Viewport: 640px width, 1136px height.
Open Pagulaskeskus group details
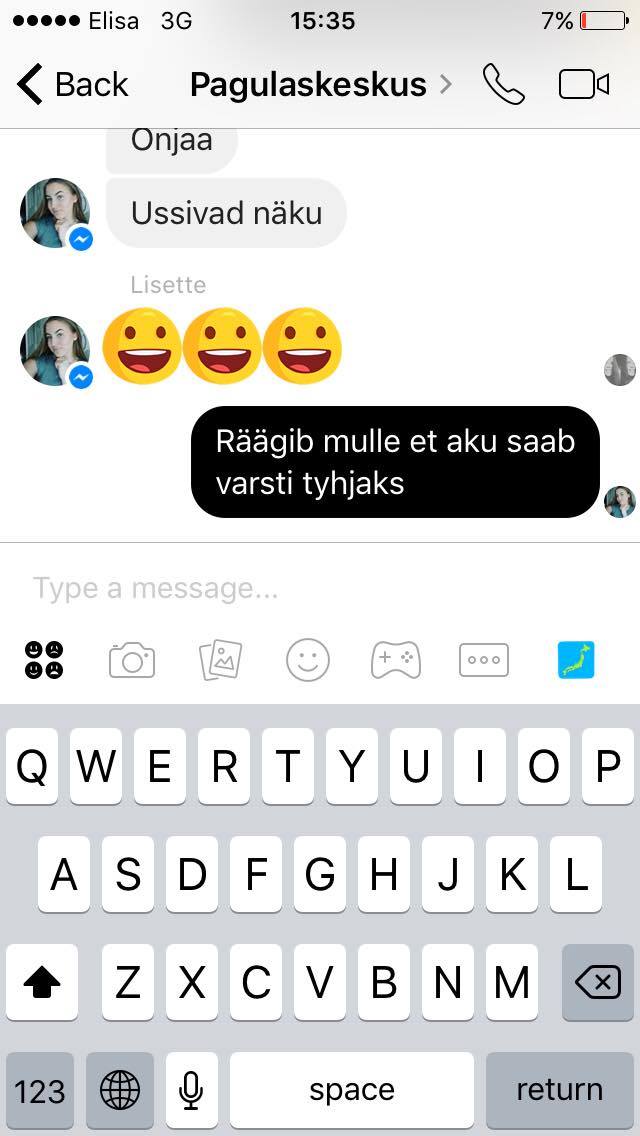point(320,85)
